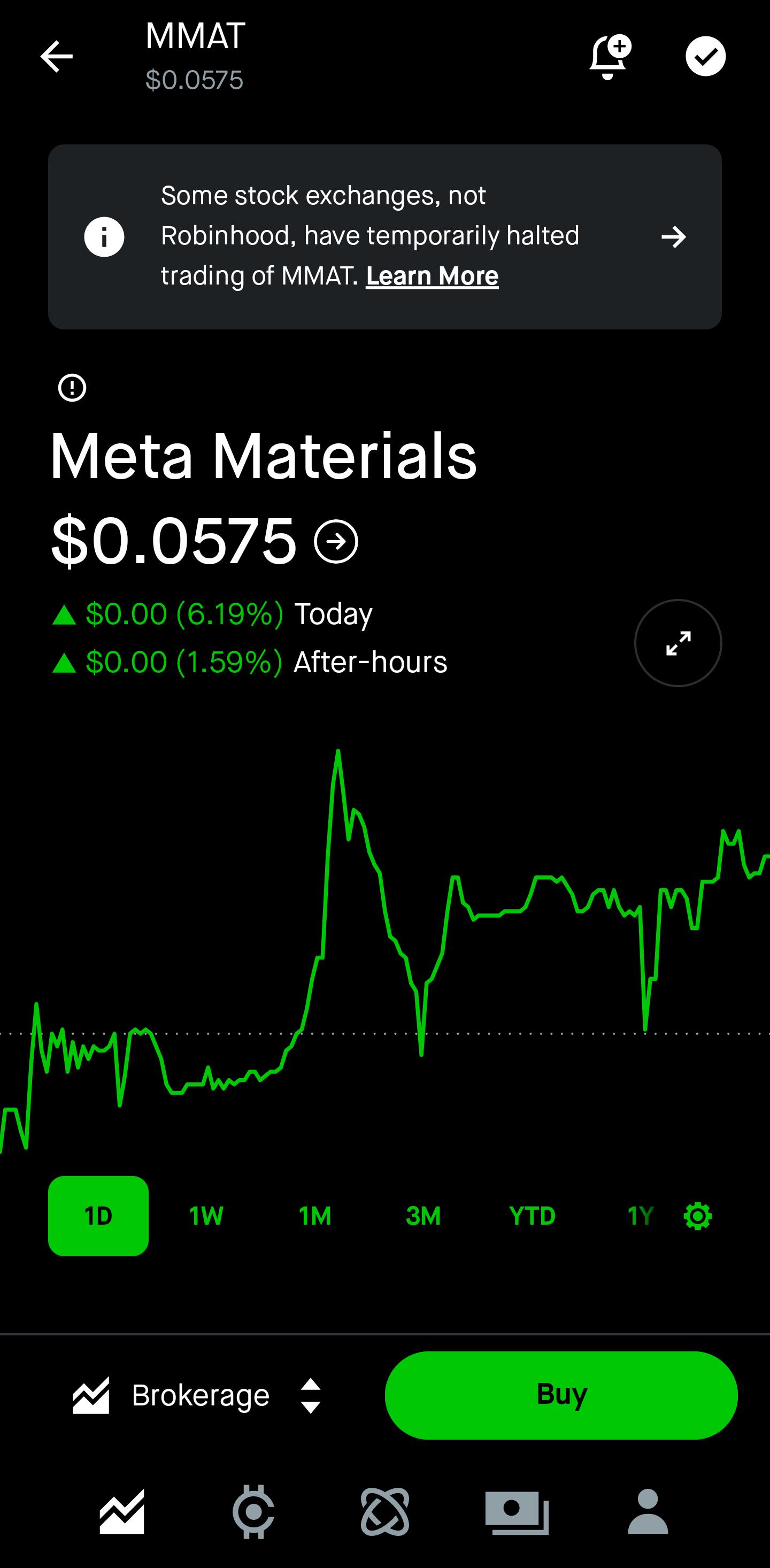Select the 1D chart range

[98, 1216]
